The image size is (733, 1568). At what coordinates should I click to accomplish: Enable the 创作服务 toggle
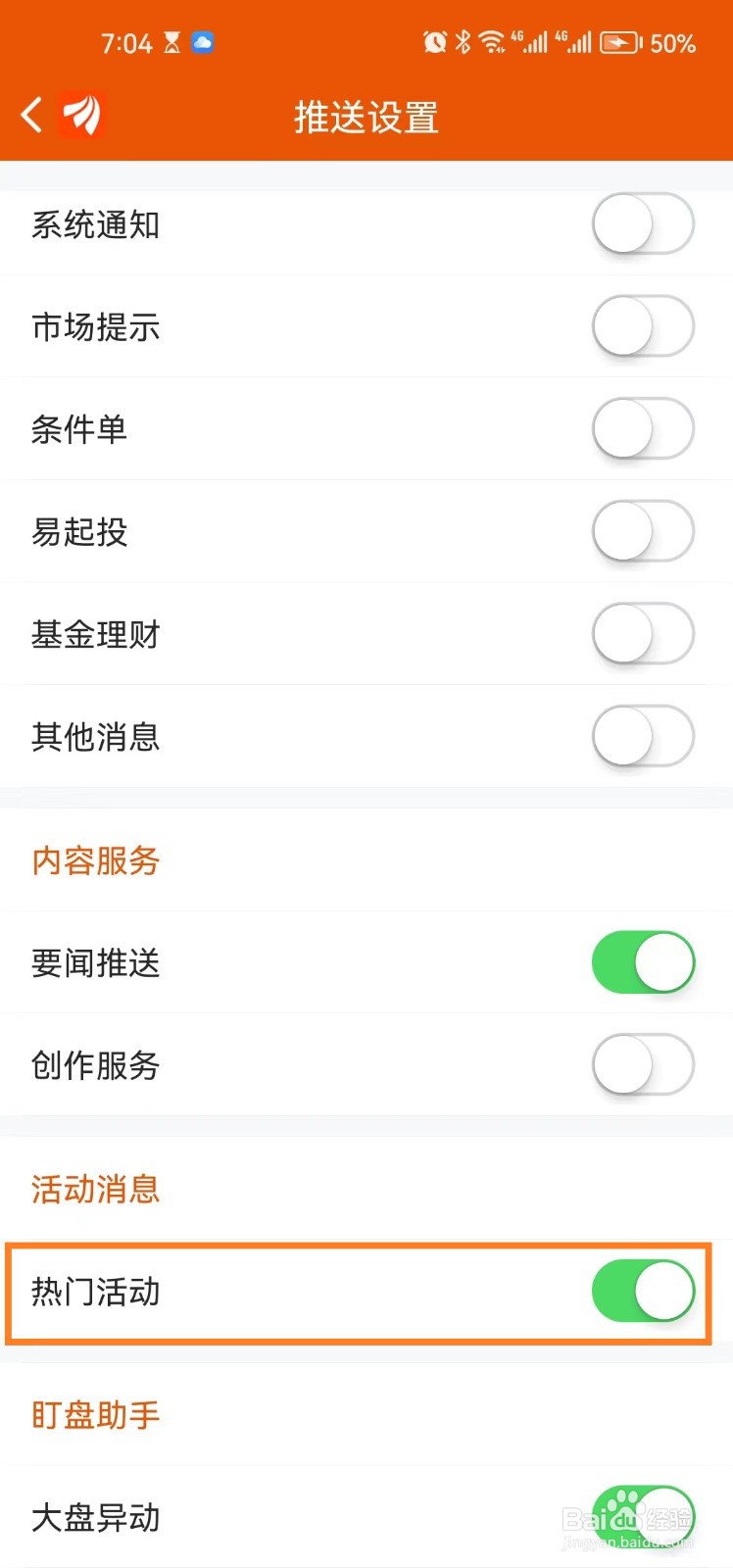click(643, 1065)
